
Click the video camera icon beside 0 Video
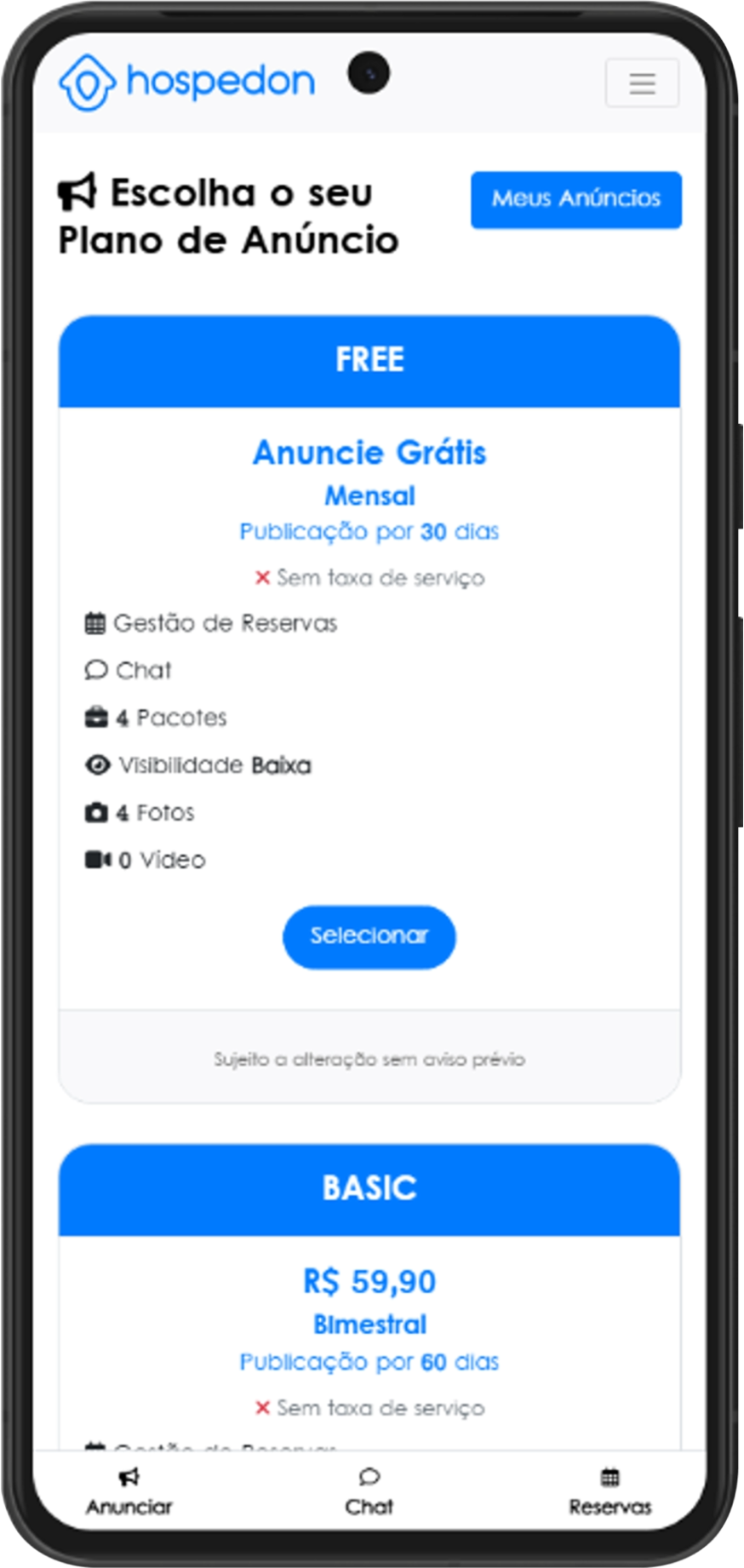click(x=98, y=860)
